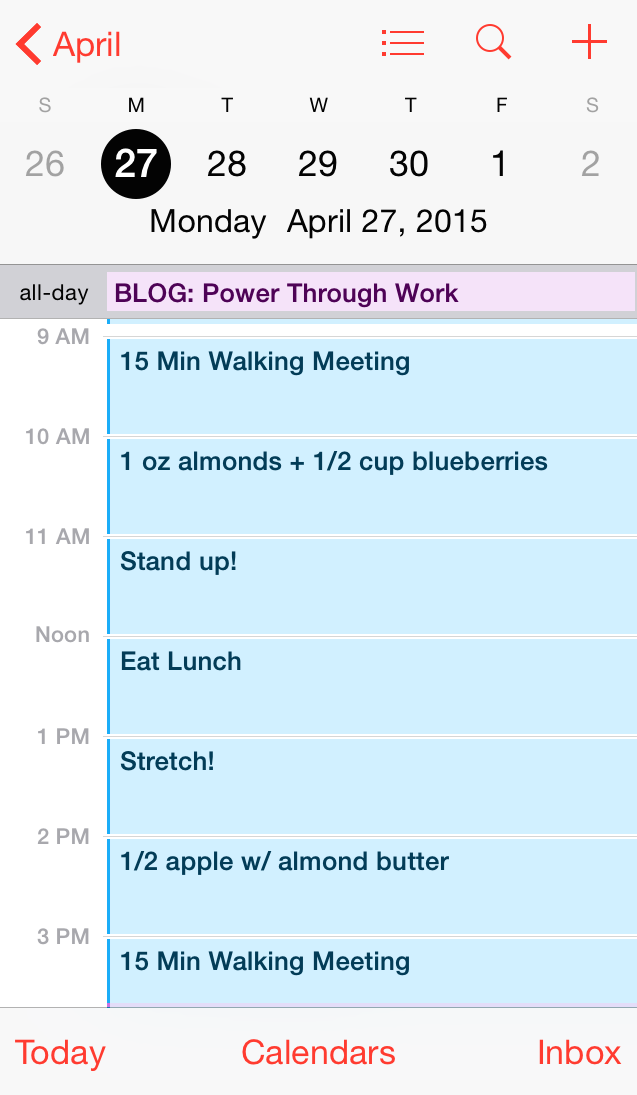Select Tuesday the 28th
This screenshot has width=637, height=1095.
click(226, 164)
